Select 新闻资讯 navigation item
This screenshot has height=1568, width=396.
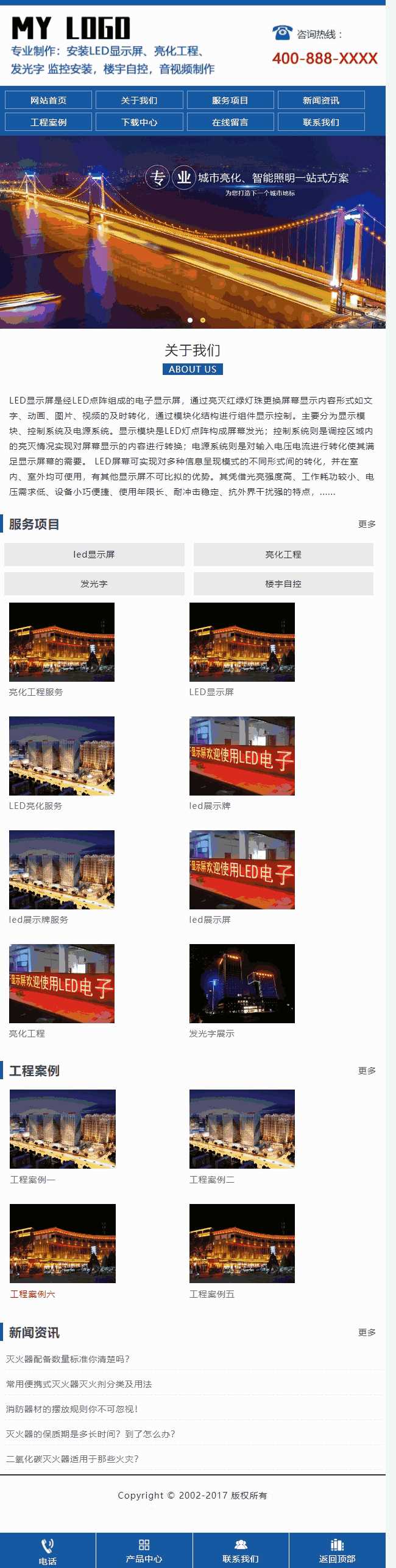point(321,100)
